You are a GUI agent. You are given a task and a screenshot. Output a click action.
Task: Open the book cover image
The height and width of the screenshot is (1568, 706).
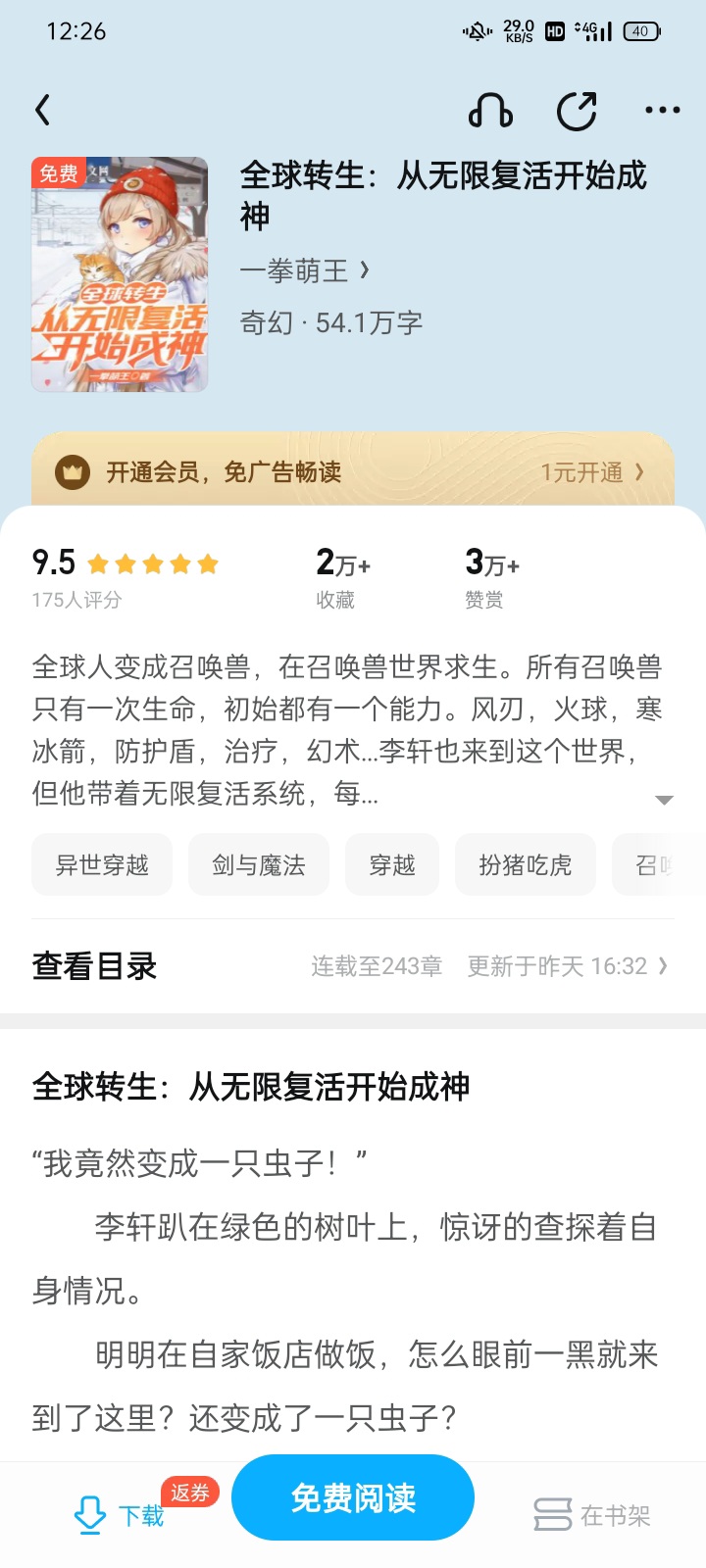120,274
